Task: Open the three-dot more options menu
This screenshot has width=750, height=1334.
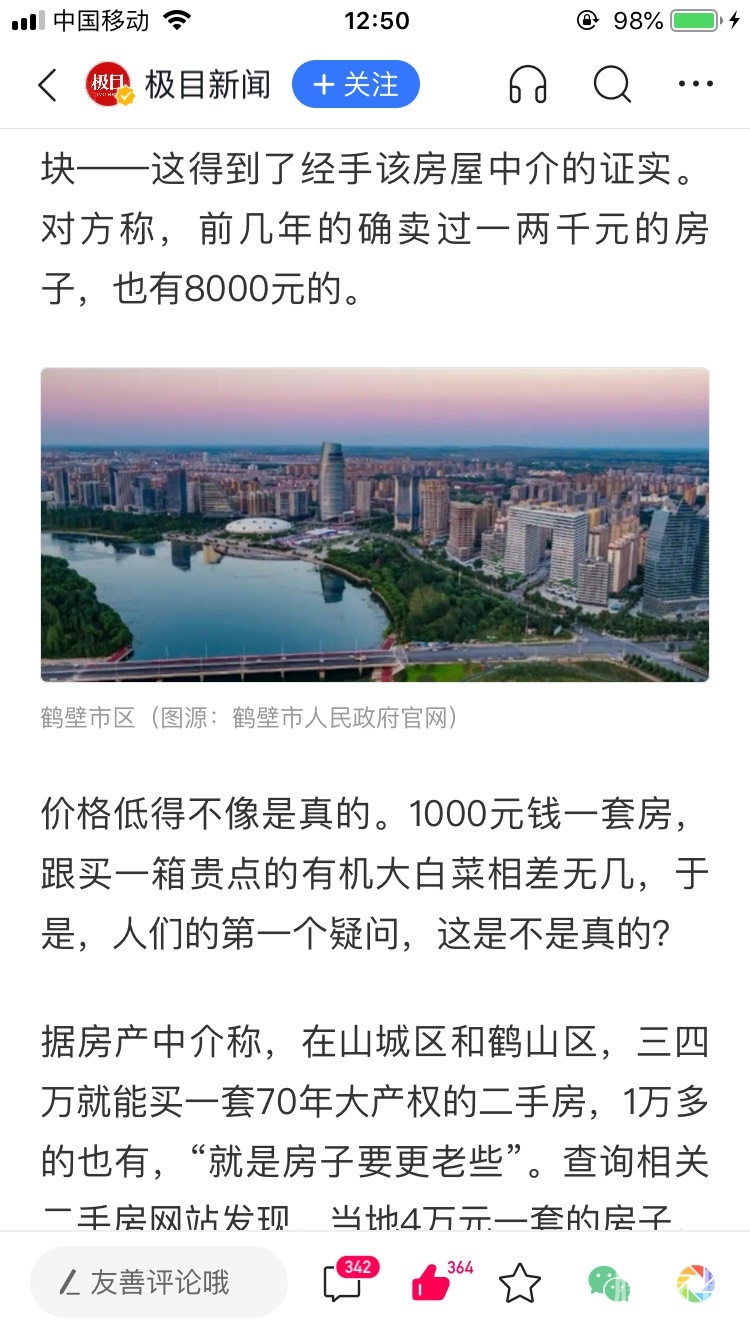Action: pyautogui.click(x=695, y=85)
